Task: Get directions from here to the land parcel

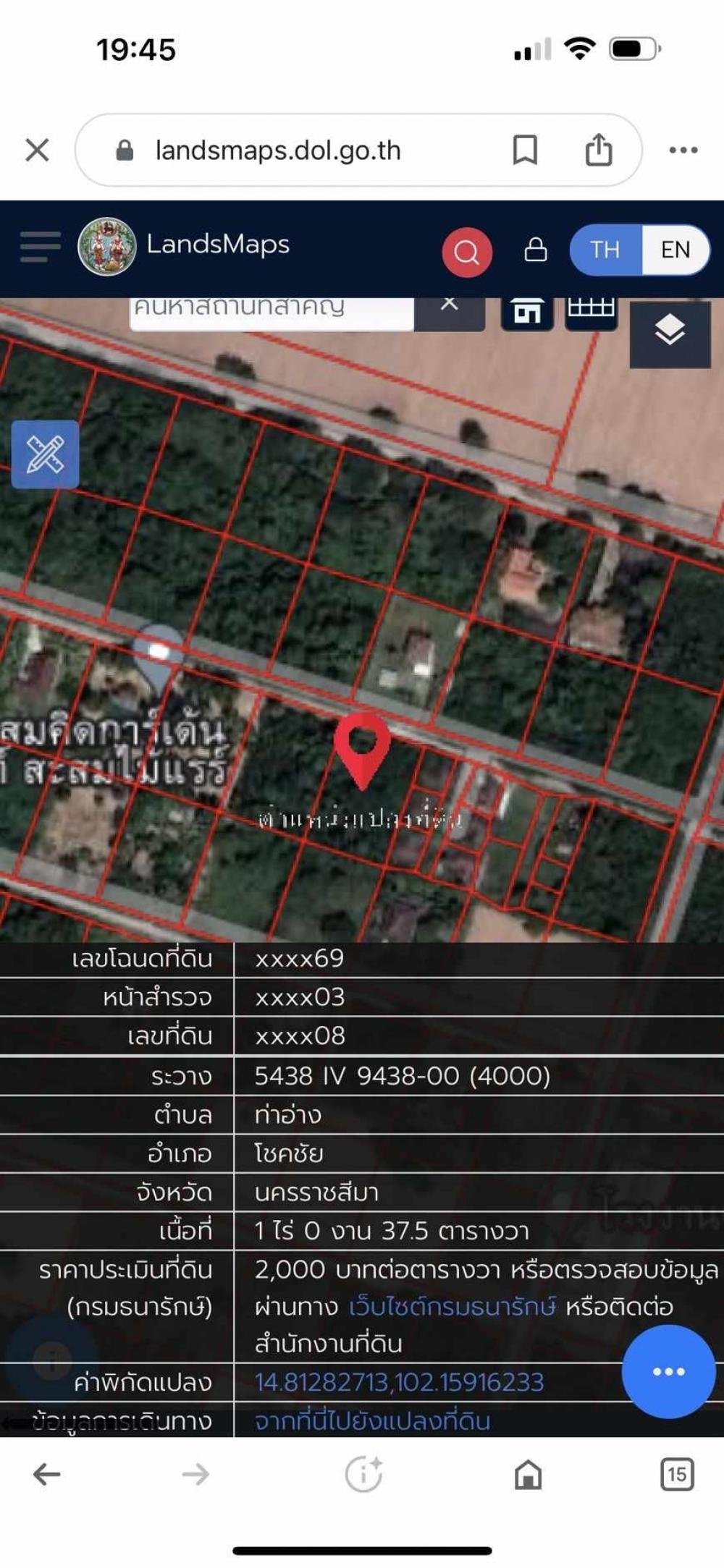Action: tap(372, 1420)
